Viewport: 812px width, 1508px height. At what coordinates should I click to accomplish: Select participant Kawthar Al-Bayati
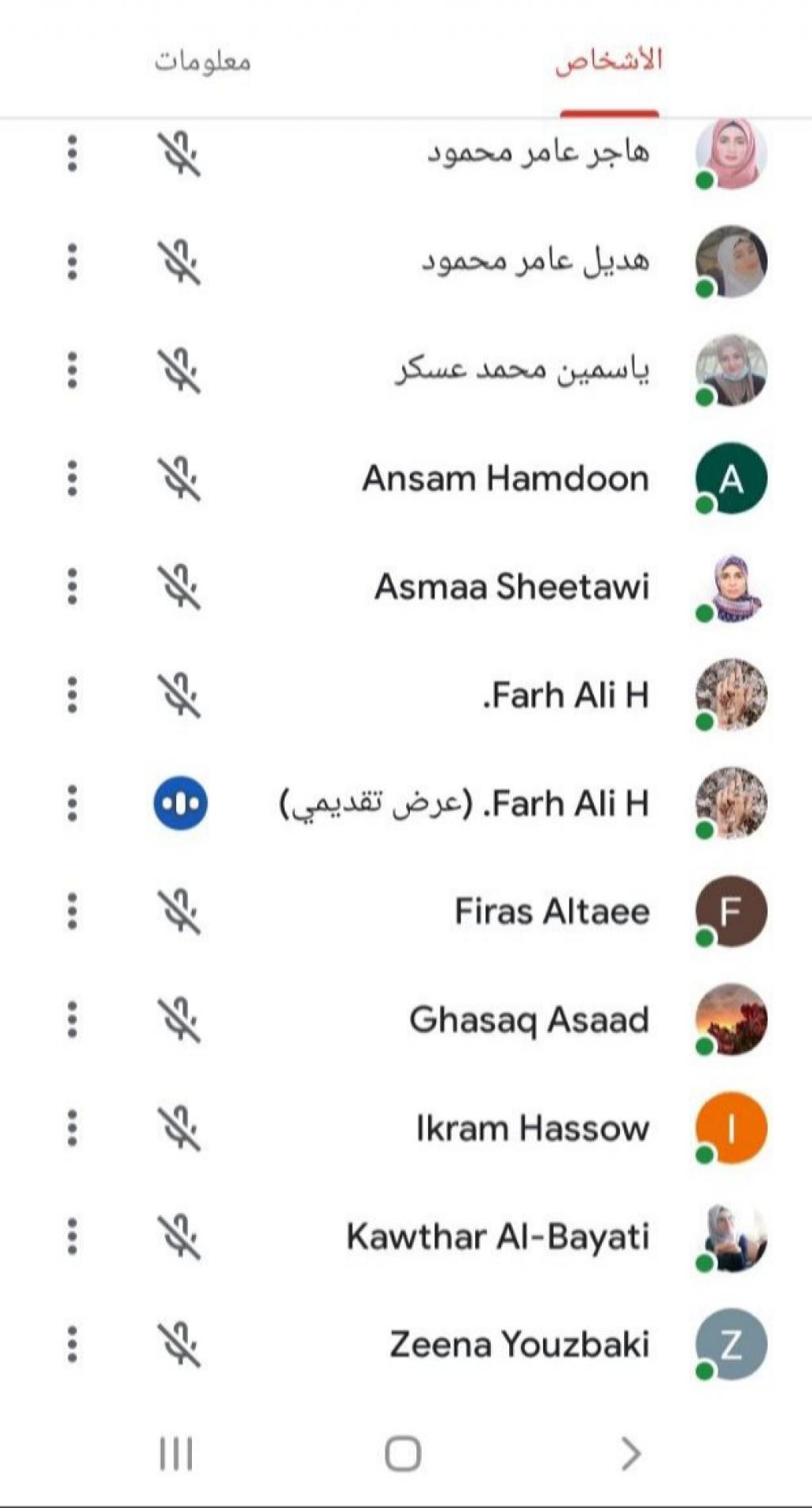click(498, 1237)
